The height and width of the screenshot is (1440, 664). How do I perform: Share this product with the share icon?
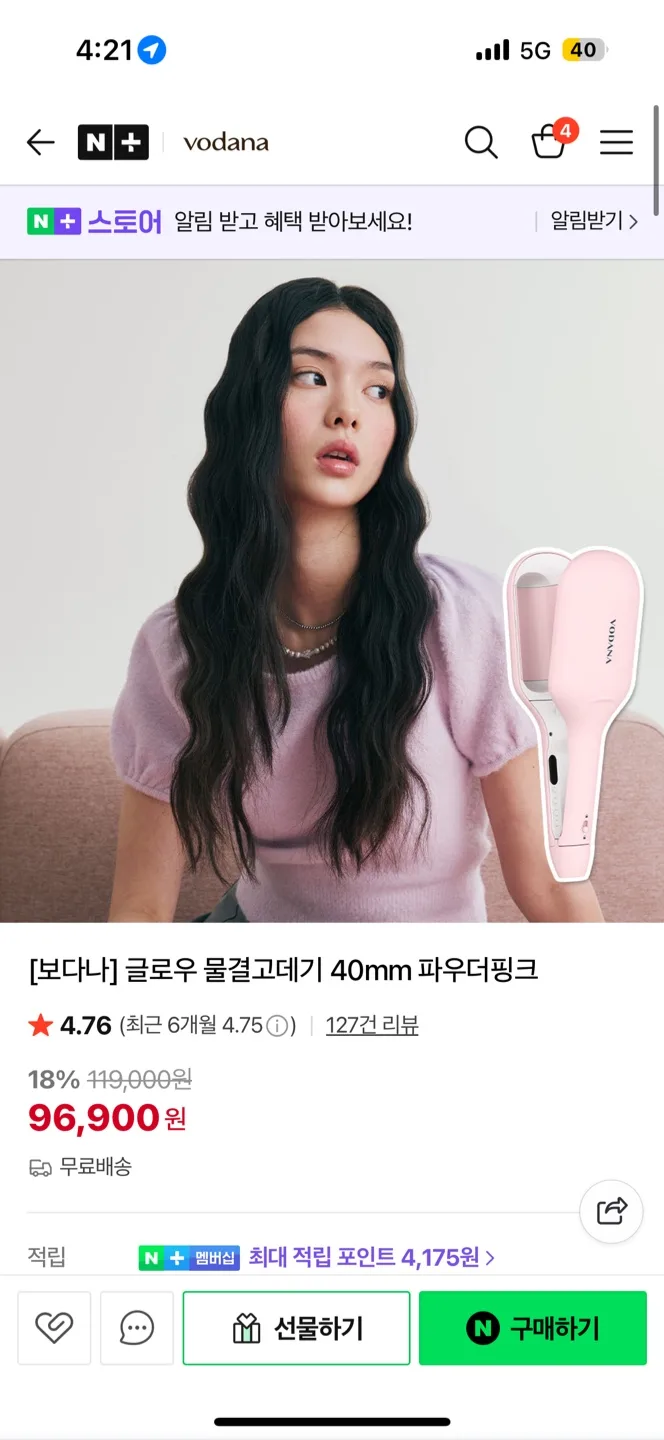pos(611,1211)
